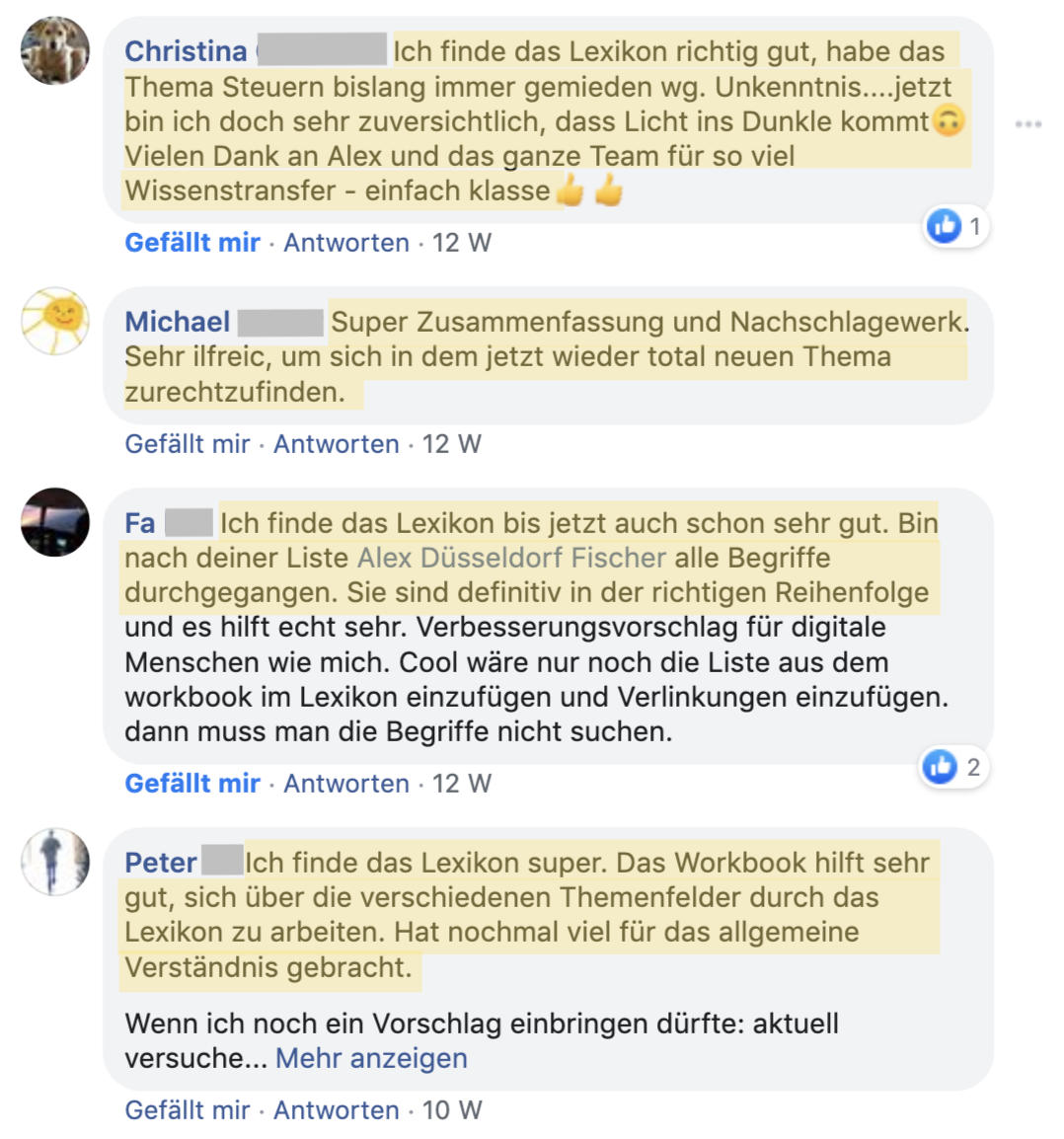Viewport: 1064px width, 1139px height.
Task: Like Christina's comment with Gefällt mir
Action: [191, 243]
